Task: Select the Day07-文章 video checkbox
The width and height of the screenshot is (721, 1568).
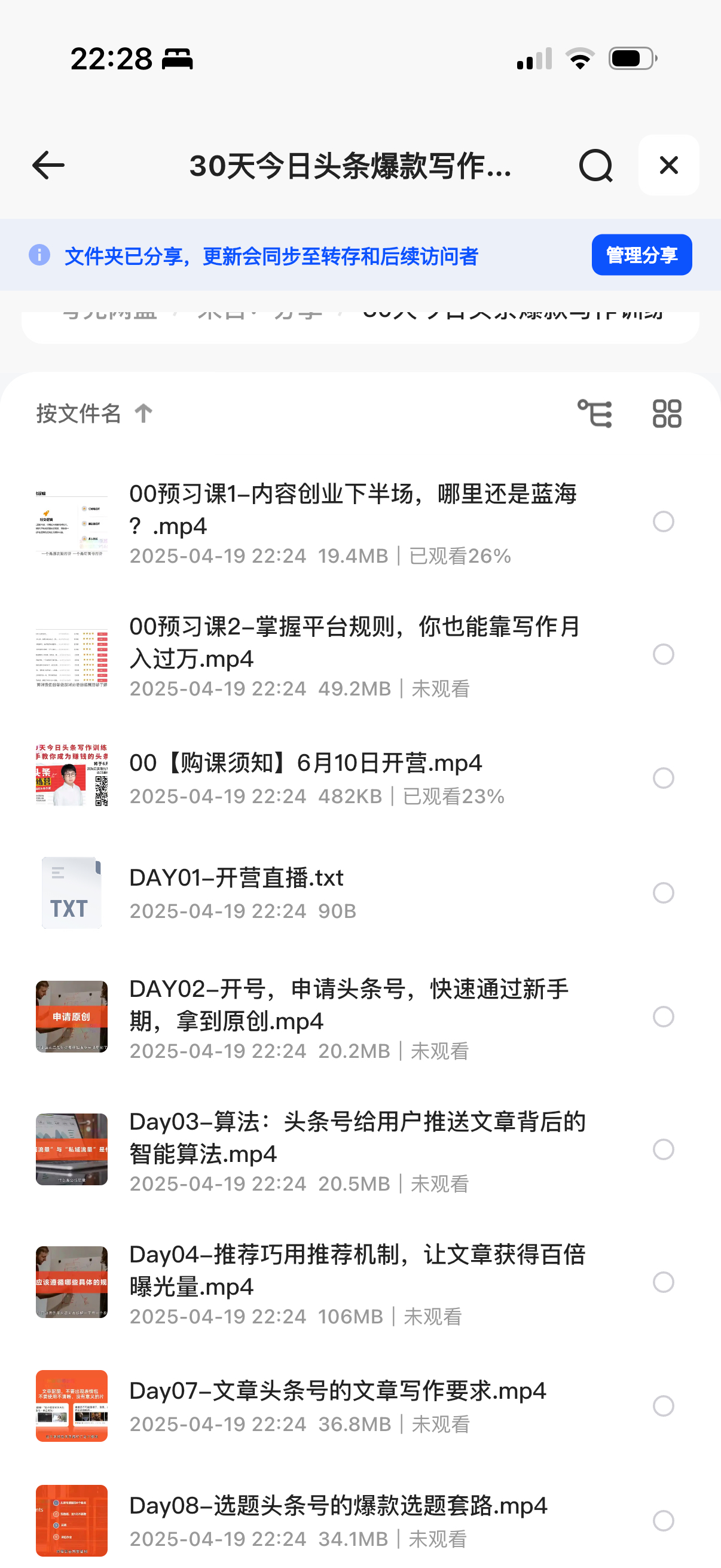Action: 663,1406
